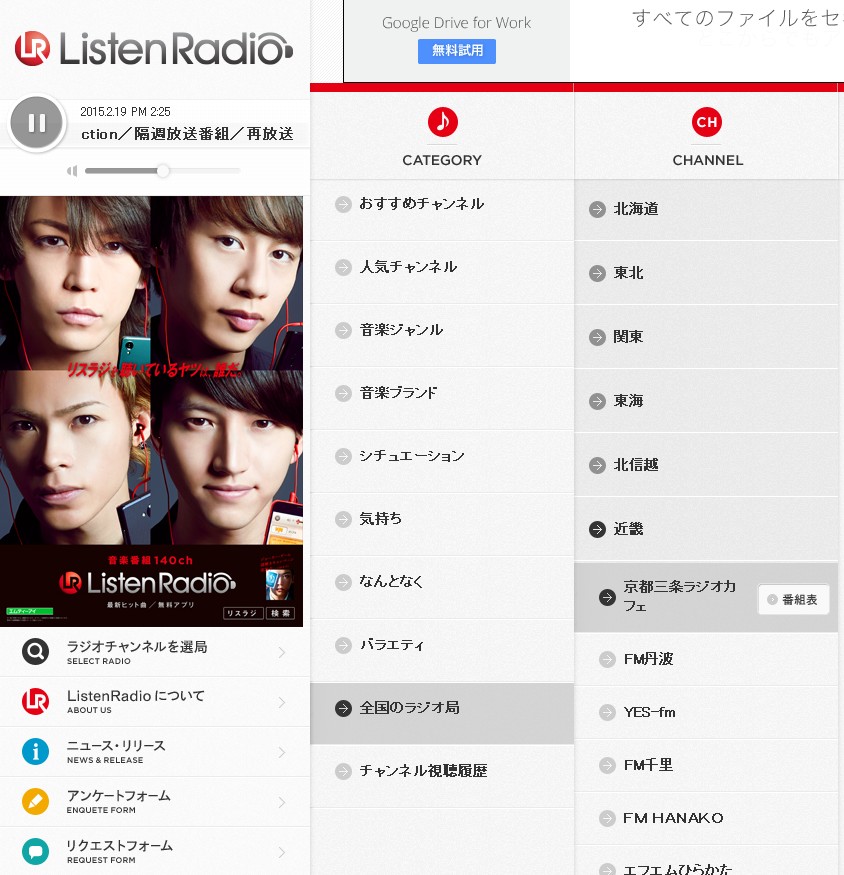Adjust the volume slider

pos(163,171)
